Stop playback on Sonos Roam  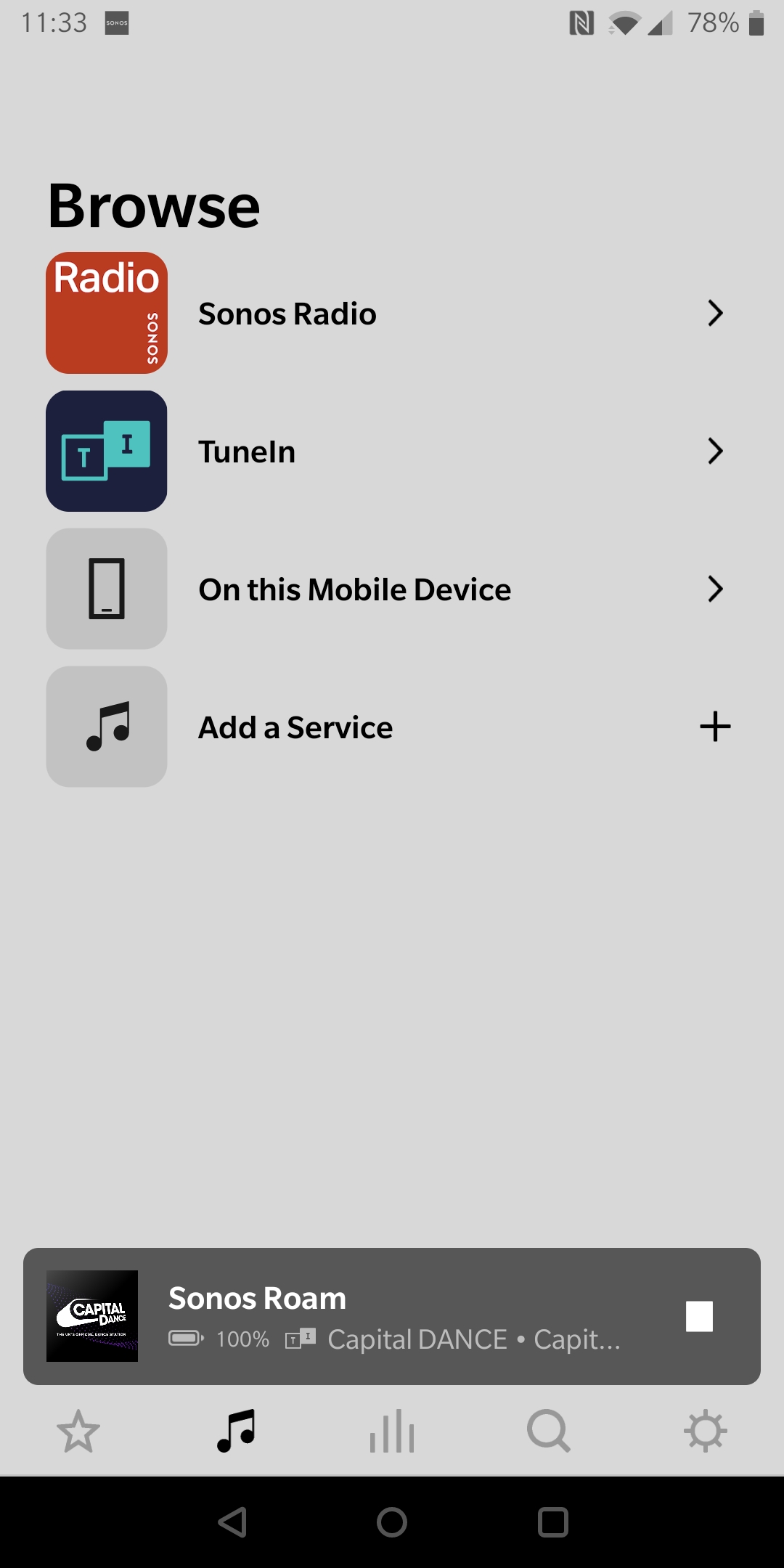pos(699,1316)
